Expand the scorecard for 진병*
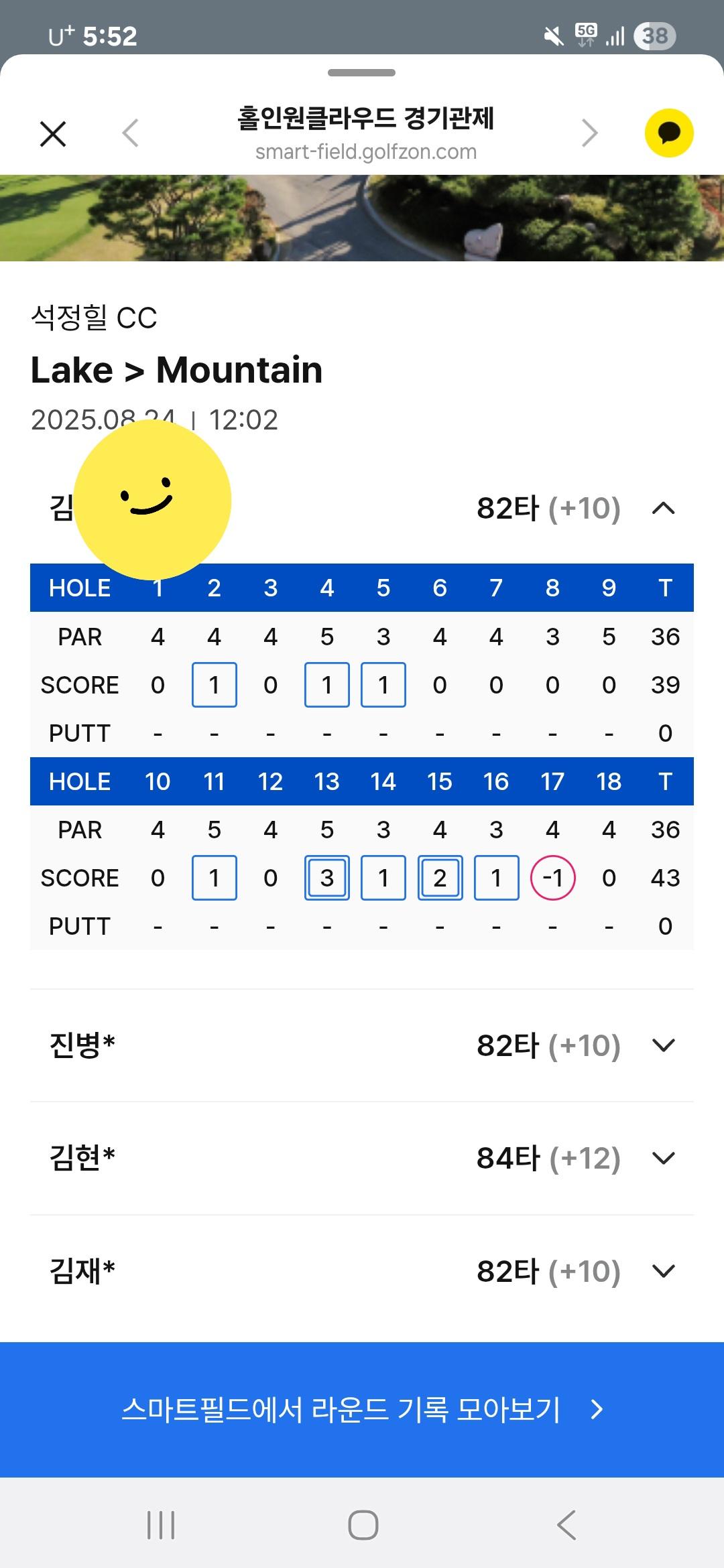The width and height of the screenshot is (724, 1568). (x=662, y=1045)
